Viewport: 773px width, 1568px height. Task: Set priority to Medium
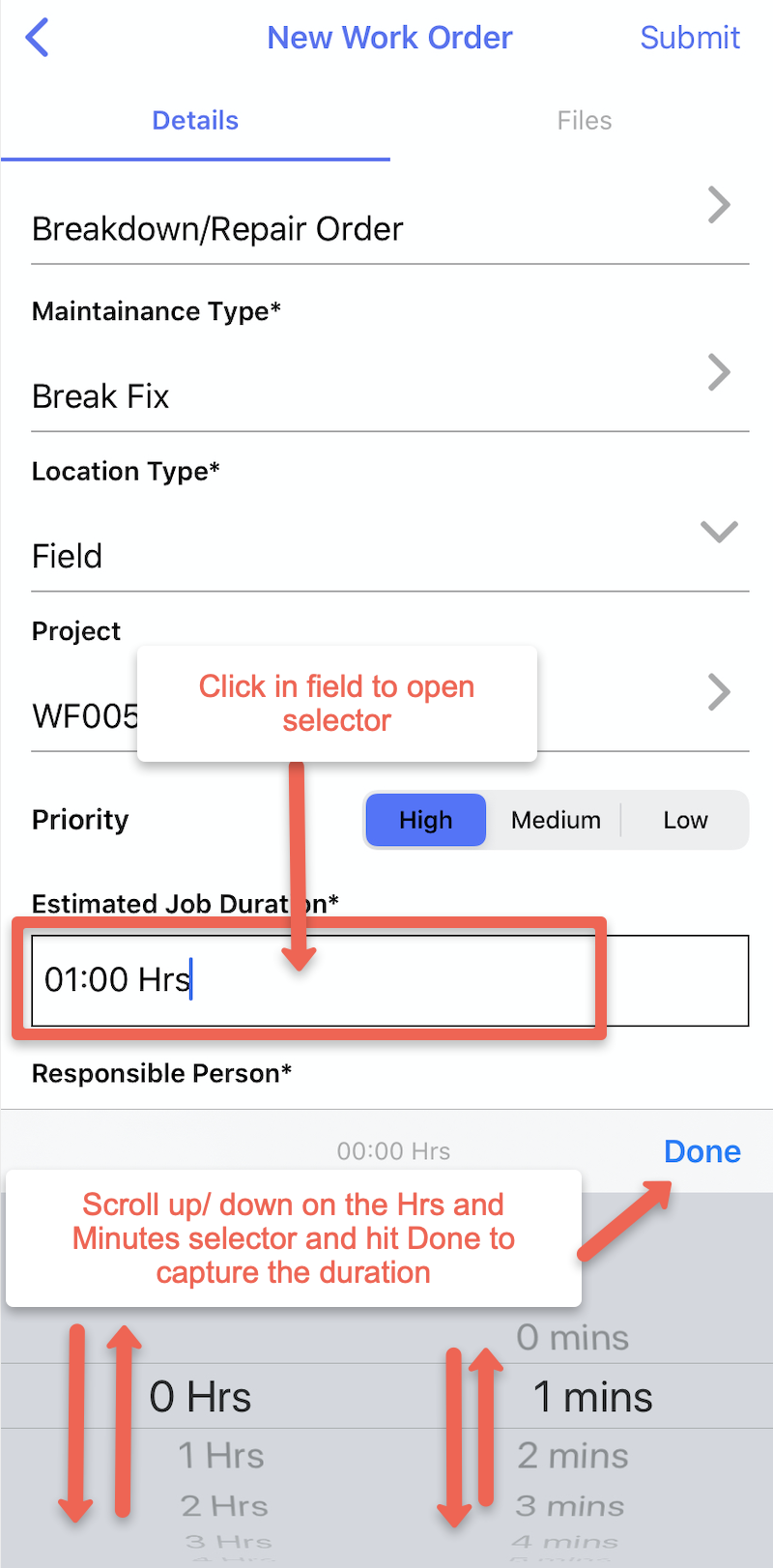point(556,820)
